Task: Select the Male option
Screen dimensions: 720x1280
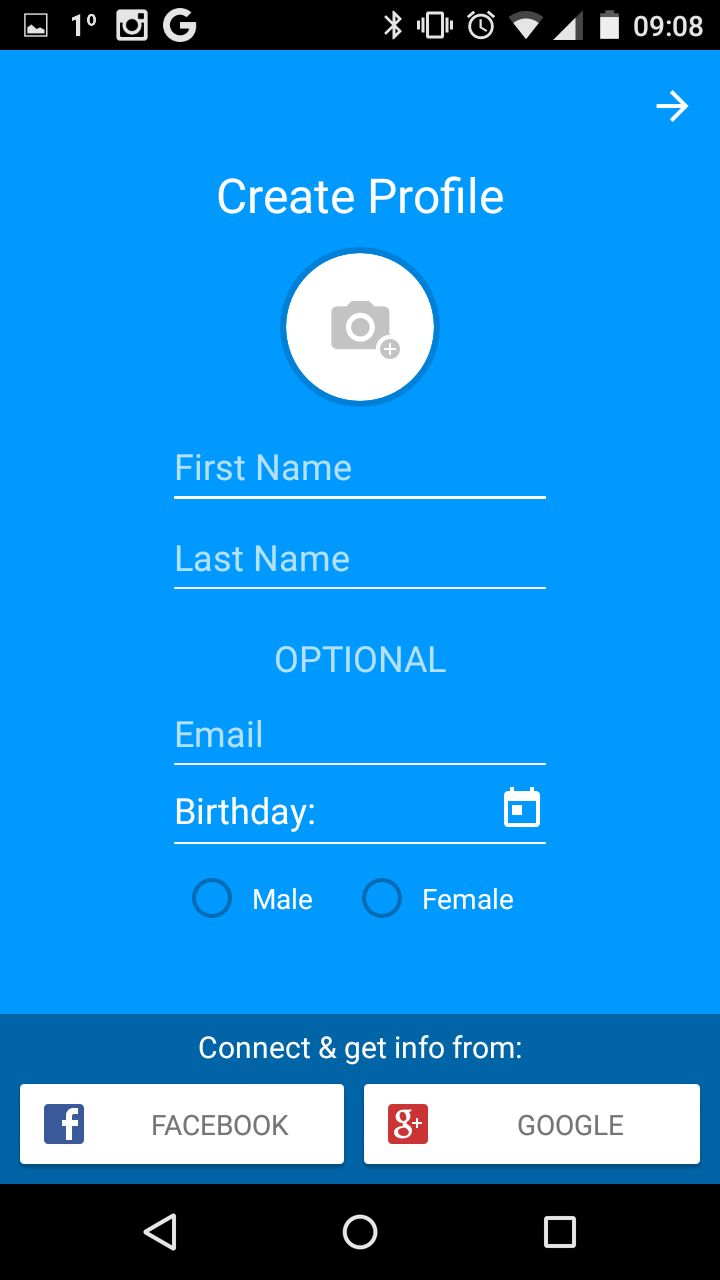Action: tap(253, 899)
